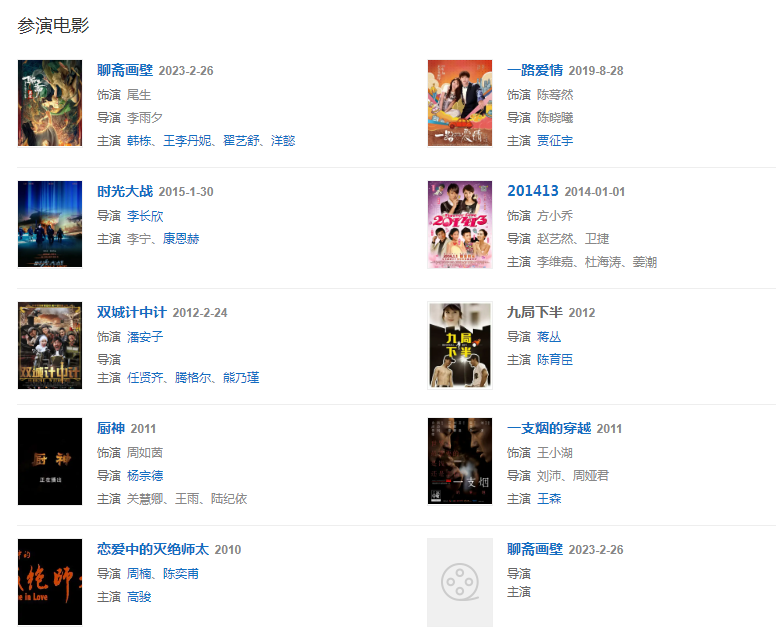This screenshot has width=776, height=639.
Task: Open the 双城计中计 movie link
Action: [x=132, y=312]
